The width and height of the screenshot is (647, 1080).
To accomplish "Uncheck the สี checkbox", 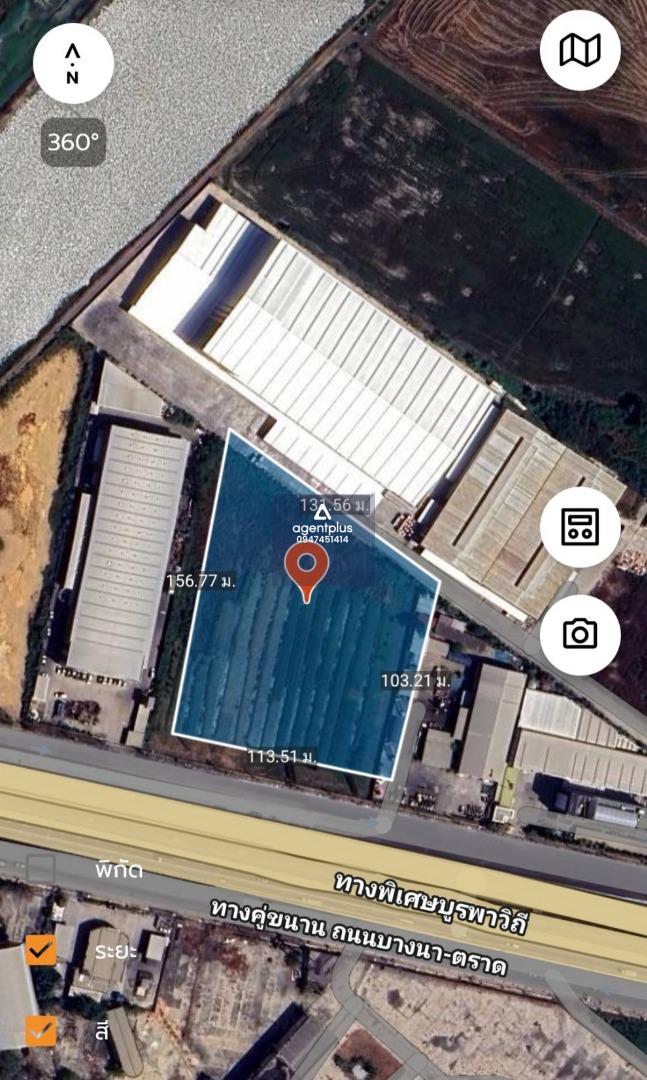I will tap(41, 1030).
